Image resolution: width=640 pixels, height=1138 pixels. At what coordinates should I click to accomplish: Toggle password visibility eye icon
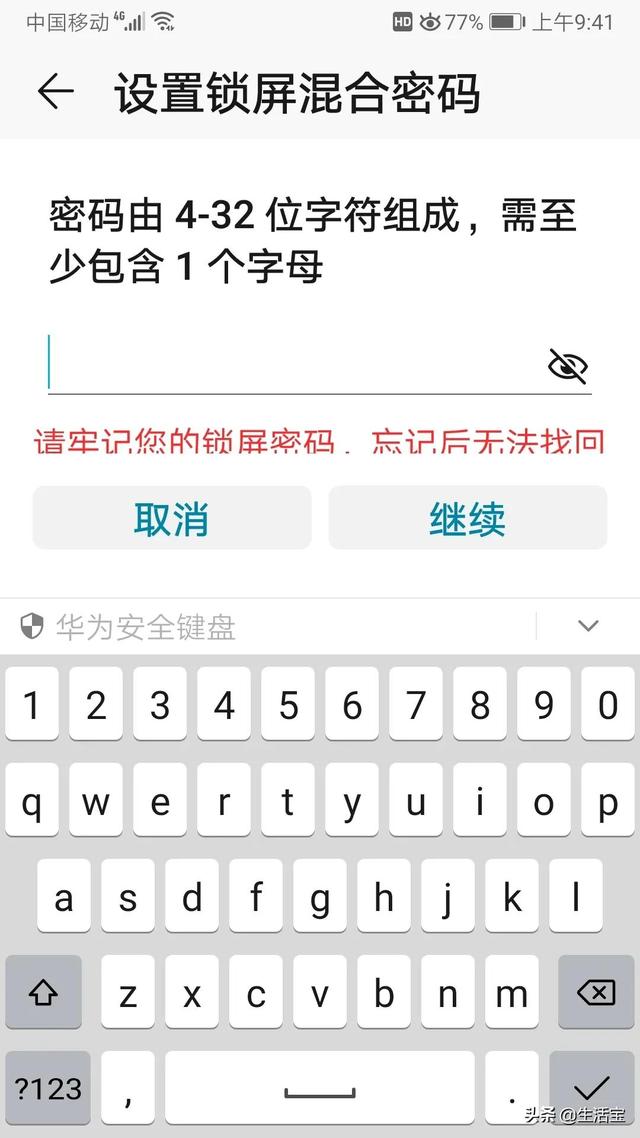[x=567, y=366]
